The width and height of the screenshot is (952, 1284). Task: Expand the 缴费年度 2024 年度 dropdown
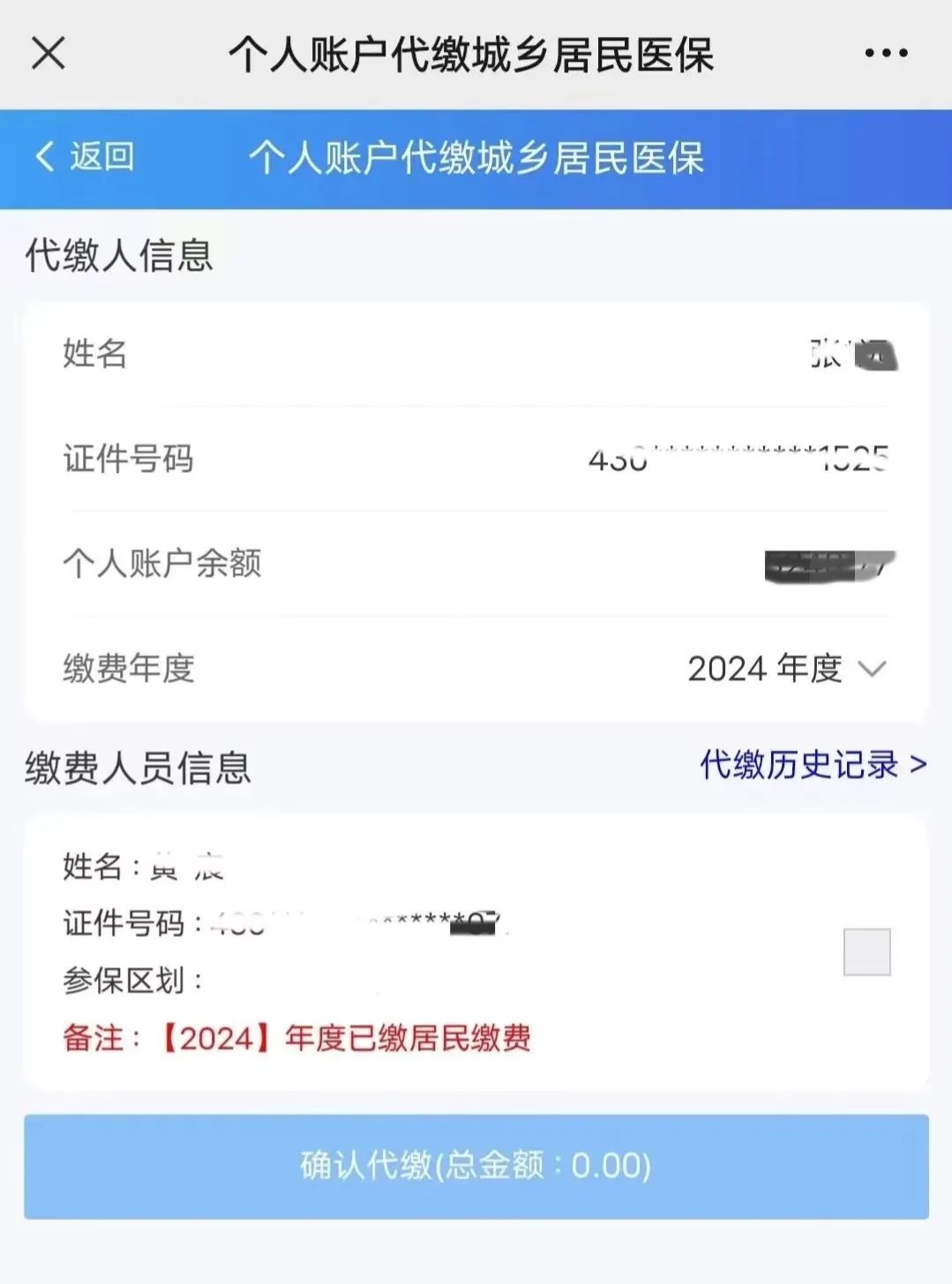point(785,668)
